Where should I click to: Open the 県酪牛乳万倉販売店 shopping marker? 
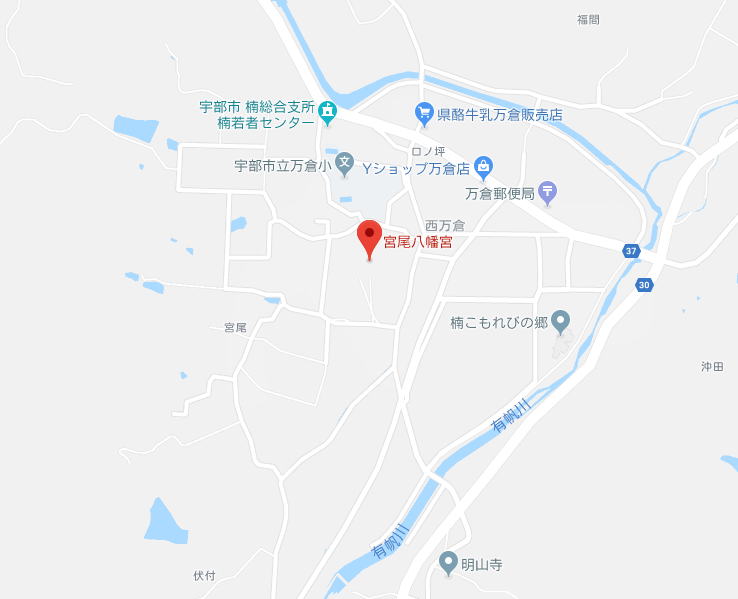point(424,114)
